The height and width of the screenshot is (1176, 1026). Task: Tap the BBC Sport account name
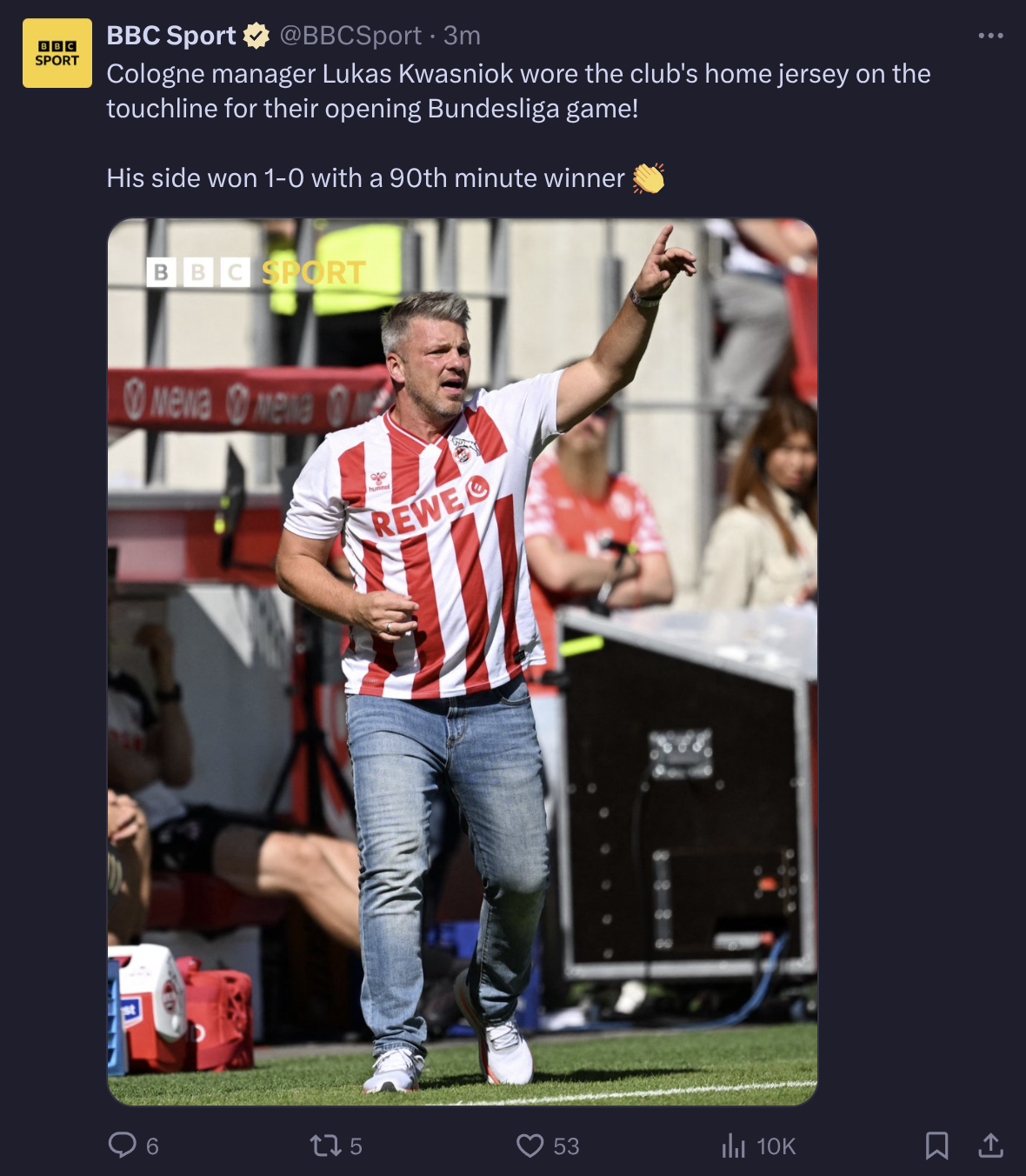171,36
